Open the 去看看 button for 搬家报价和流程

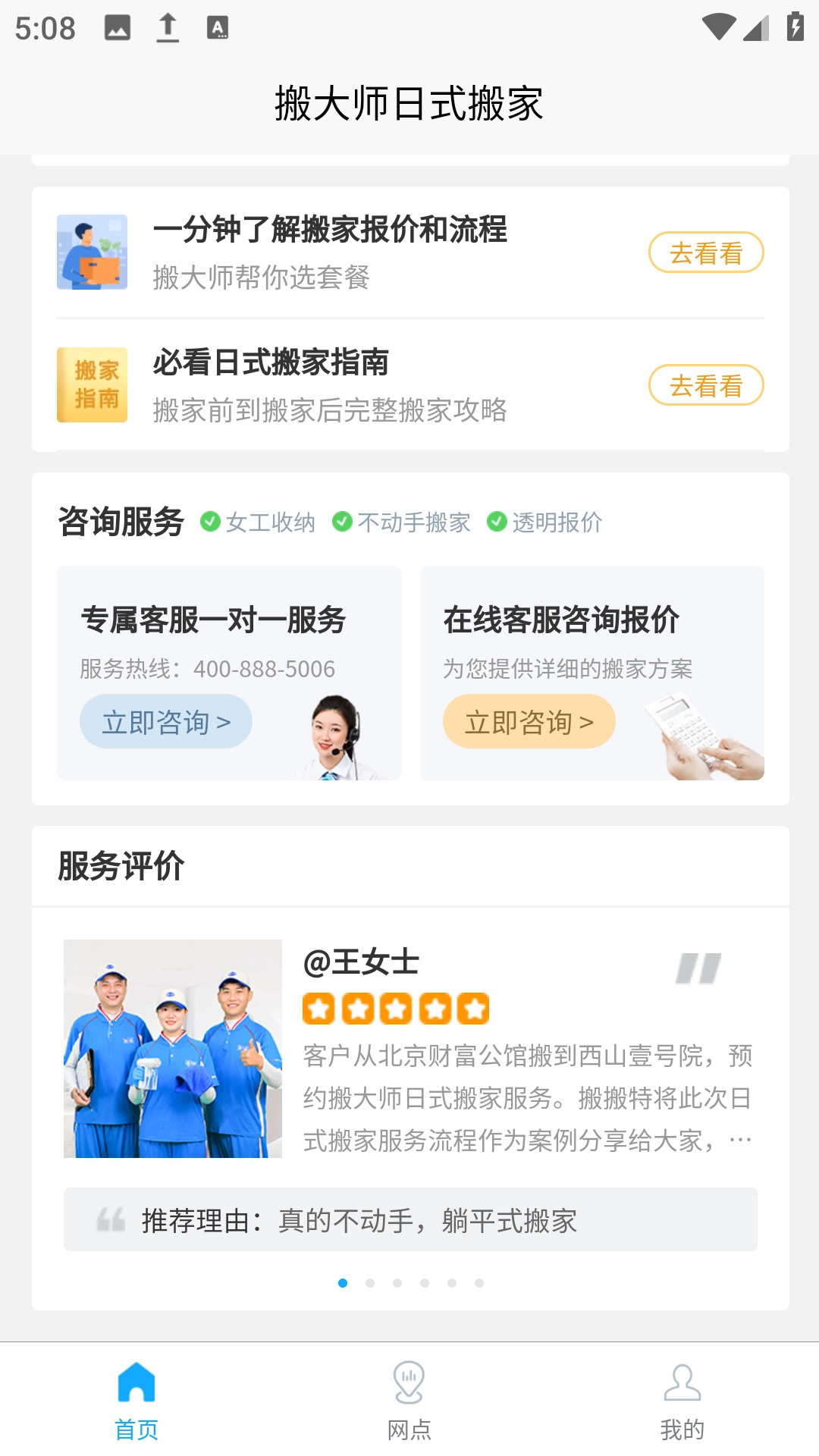click(706, 253)
